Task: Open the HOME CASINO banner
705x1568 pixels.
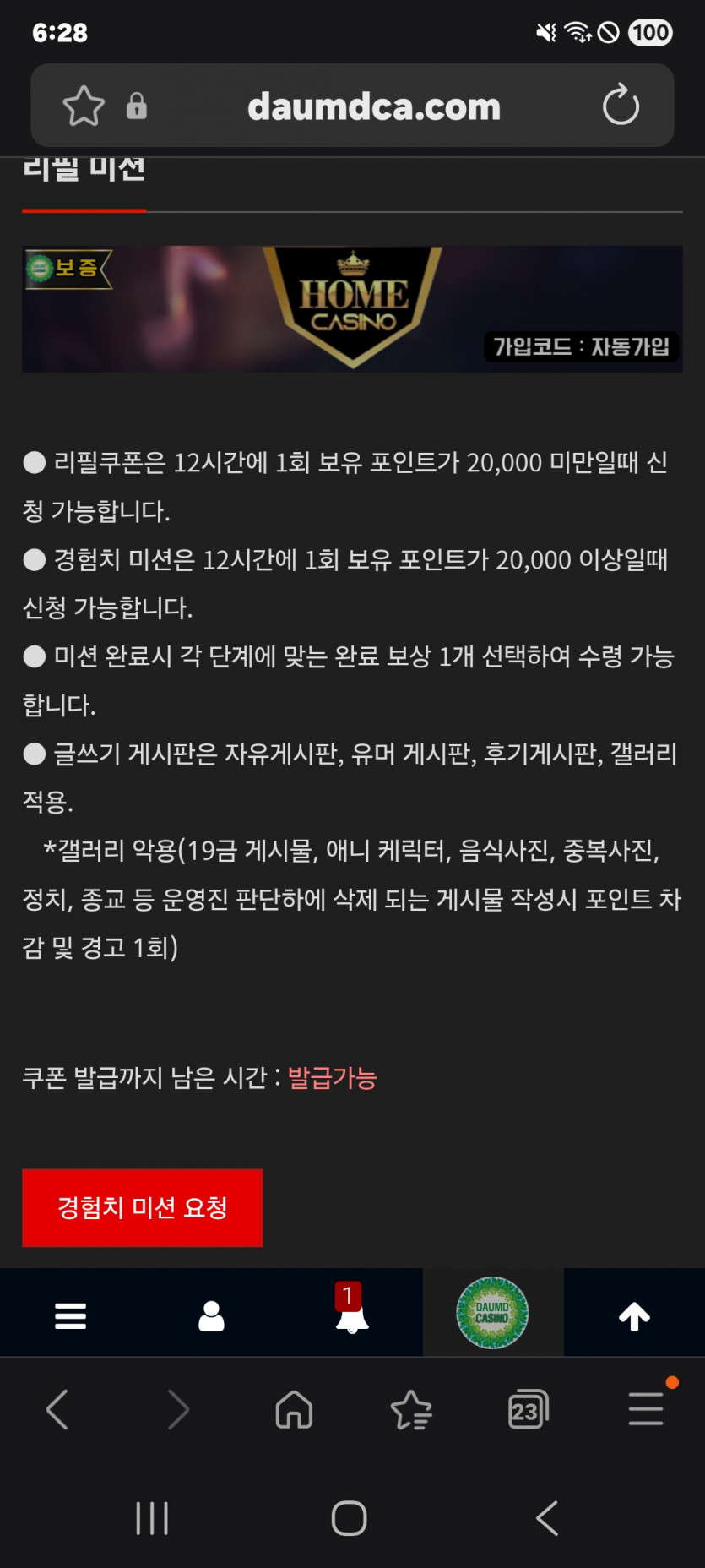Action: click(352, 308)
